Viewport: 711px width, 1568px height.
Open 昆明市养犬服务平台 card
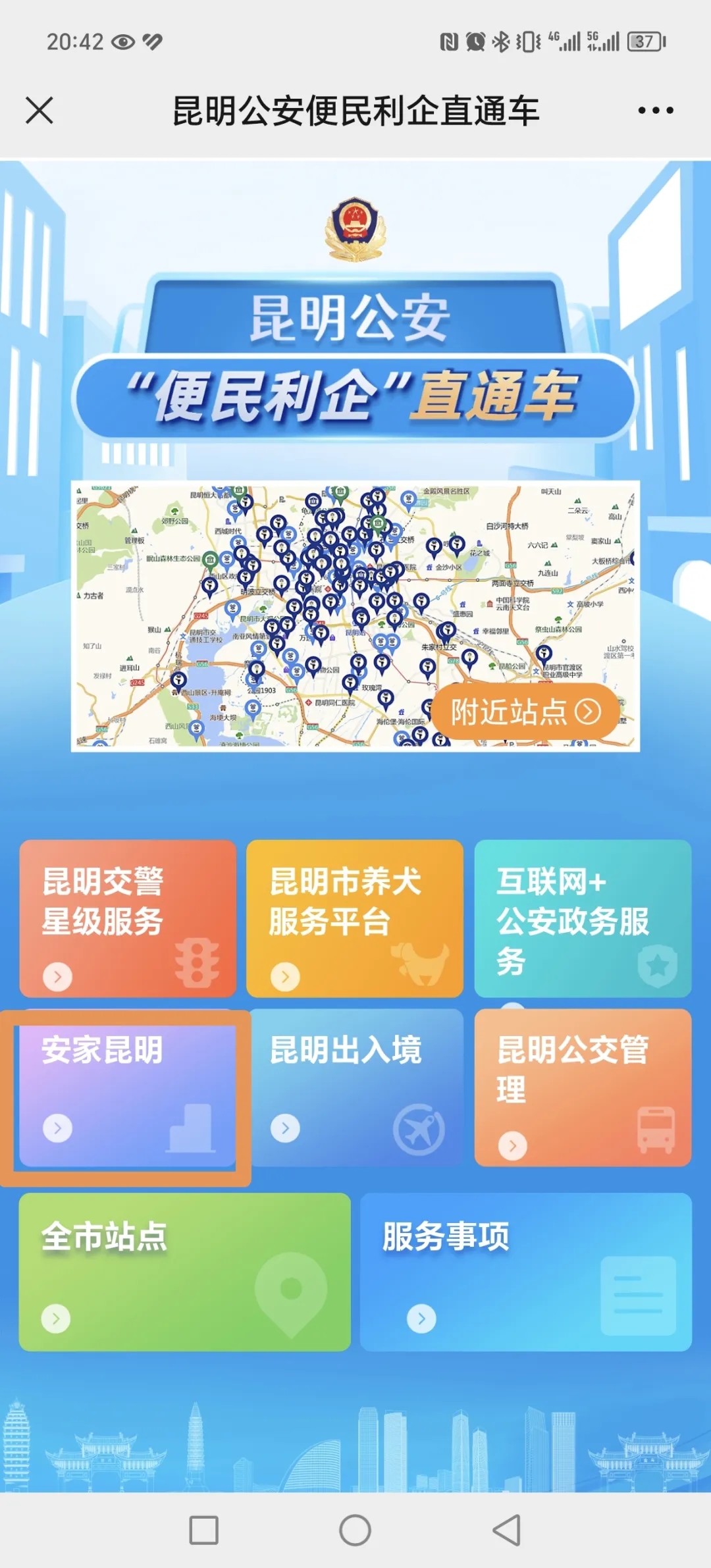[x=354, y=918]
